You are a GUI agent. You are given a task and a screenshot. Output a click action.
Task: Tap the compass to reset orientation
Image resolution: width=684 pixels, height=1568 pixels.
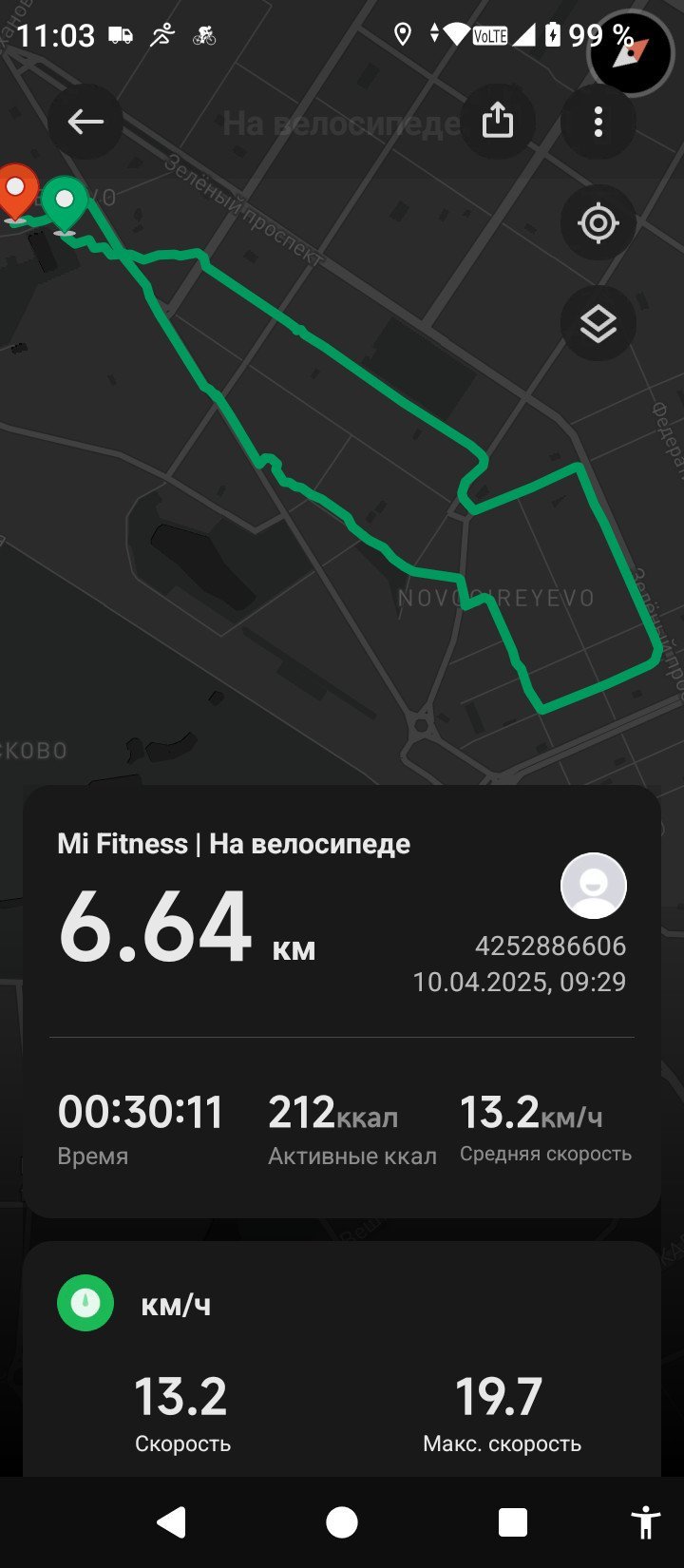coord(632,52)
